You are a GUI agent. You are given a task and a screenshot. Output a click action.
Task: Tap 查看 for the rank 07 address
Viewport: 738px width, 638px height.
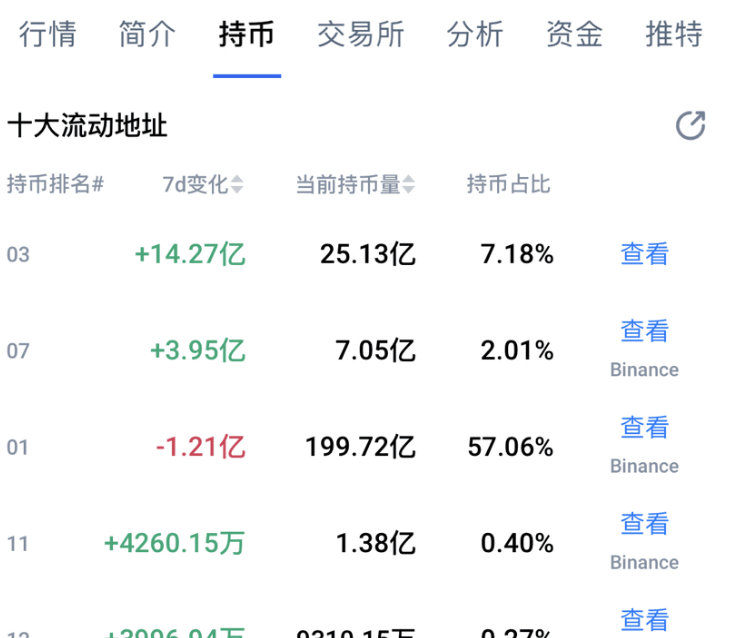pyautogui.click(x=644, y=331)
